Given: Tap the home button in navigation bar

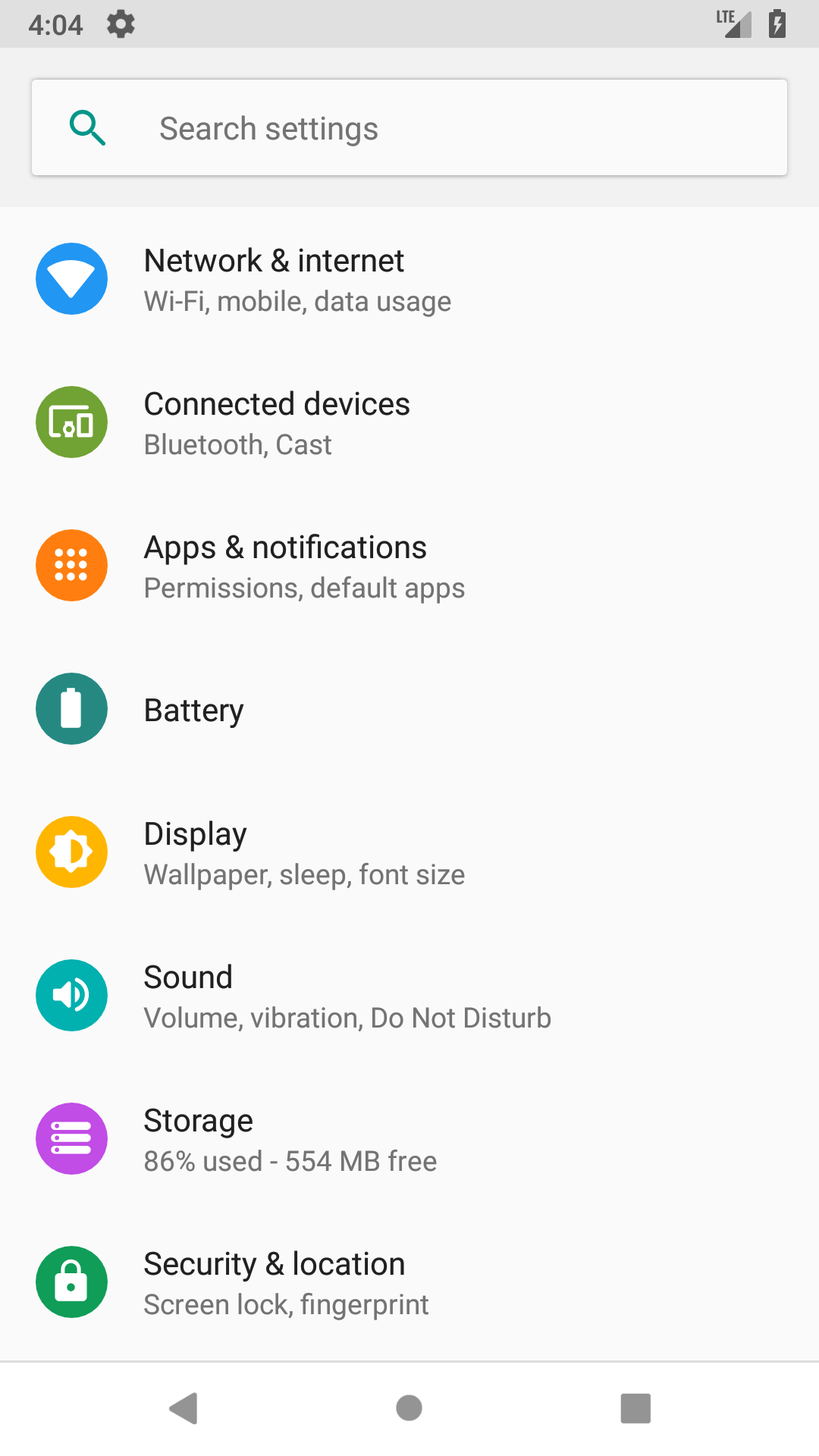Looking at the screenshot, I should click(x=409, y=1408).
